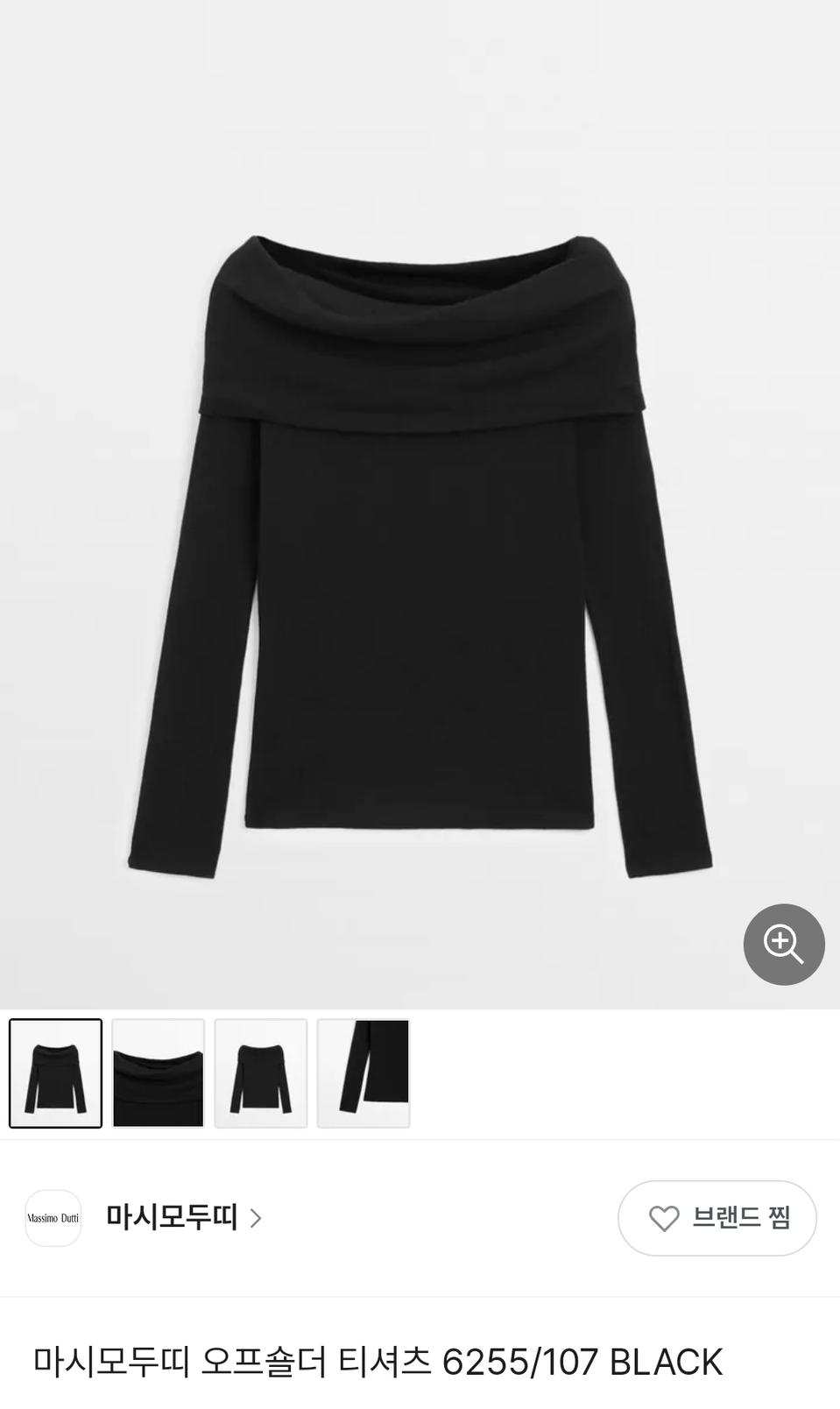The width and height of the screenshot is (840, 1409).
Task: View the neckline close-up thumbnail
Action: [x=158, y=1073]
